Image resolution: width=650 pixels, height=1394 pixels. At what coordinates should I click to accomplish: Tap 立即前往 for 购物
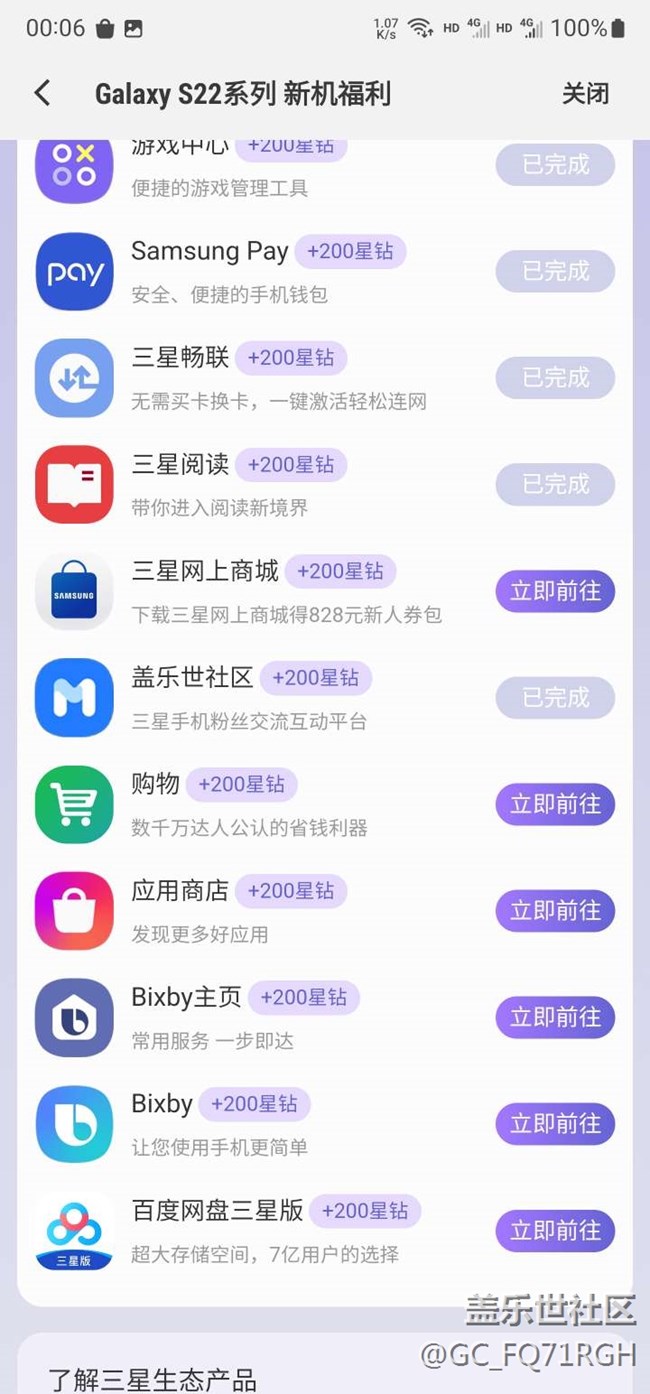click(555, 804)
